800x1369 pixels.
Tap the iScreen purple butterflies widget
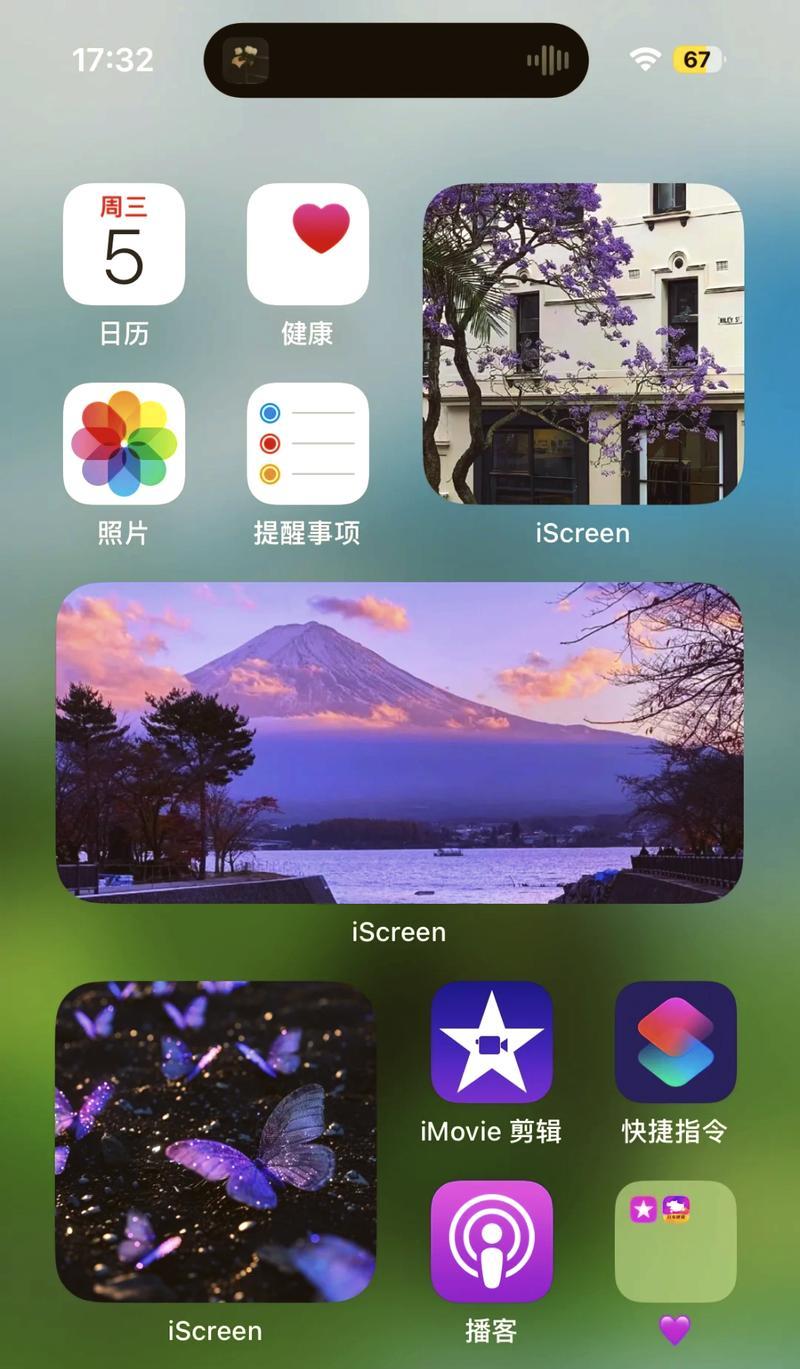click(x=215, y=1141)
